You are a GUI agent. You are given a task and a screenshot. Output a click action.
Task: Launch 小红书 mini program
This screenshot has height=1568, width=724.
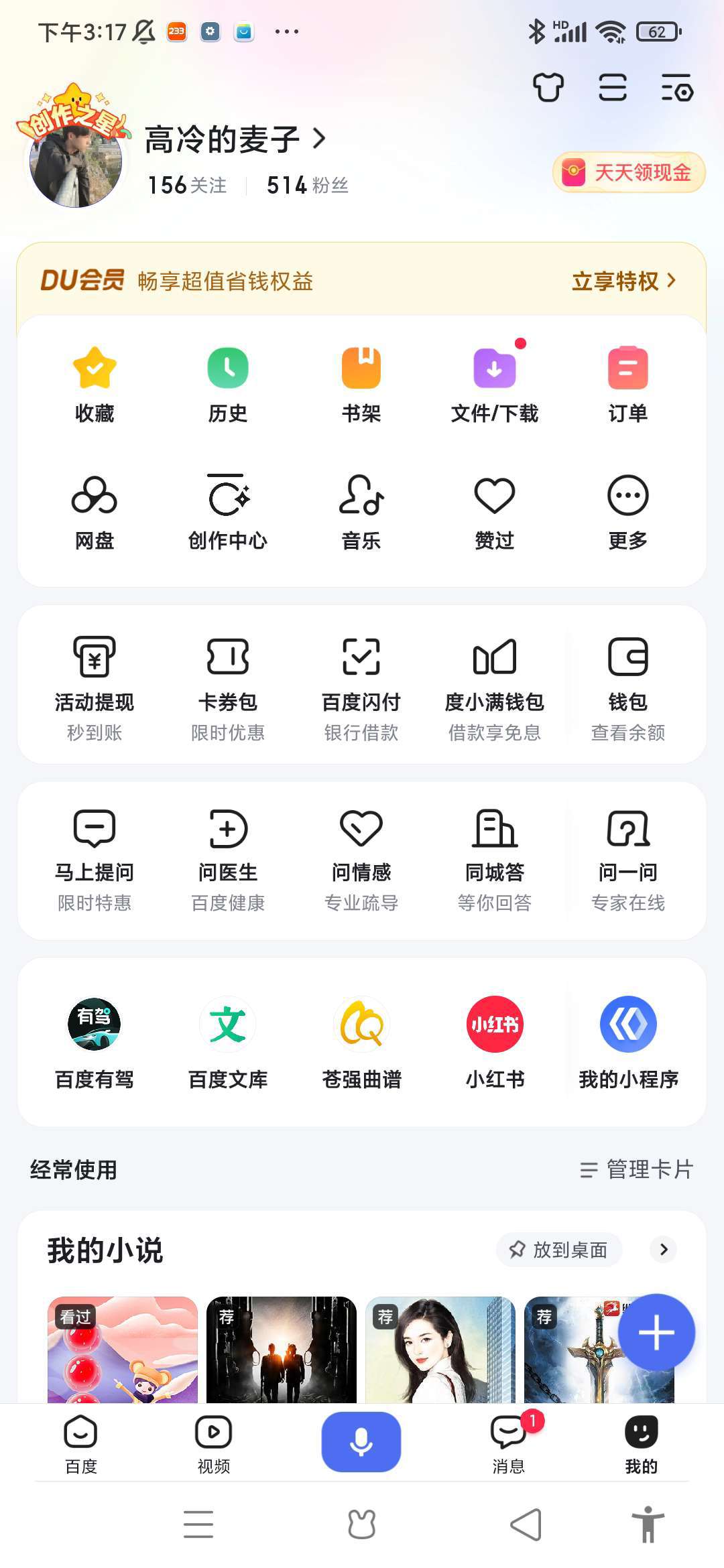495,1039
